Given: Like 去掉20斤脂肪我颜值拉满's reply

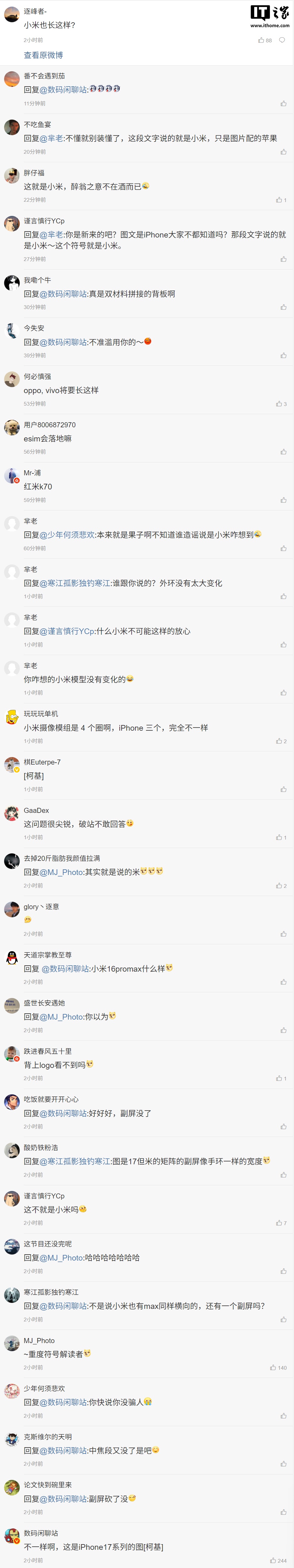Looking at the screenshot, I should click(x=279, y=886).
